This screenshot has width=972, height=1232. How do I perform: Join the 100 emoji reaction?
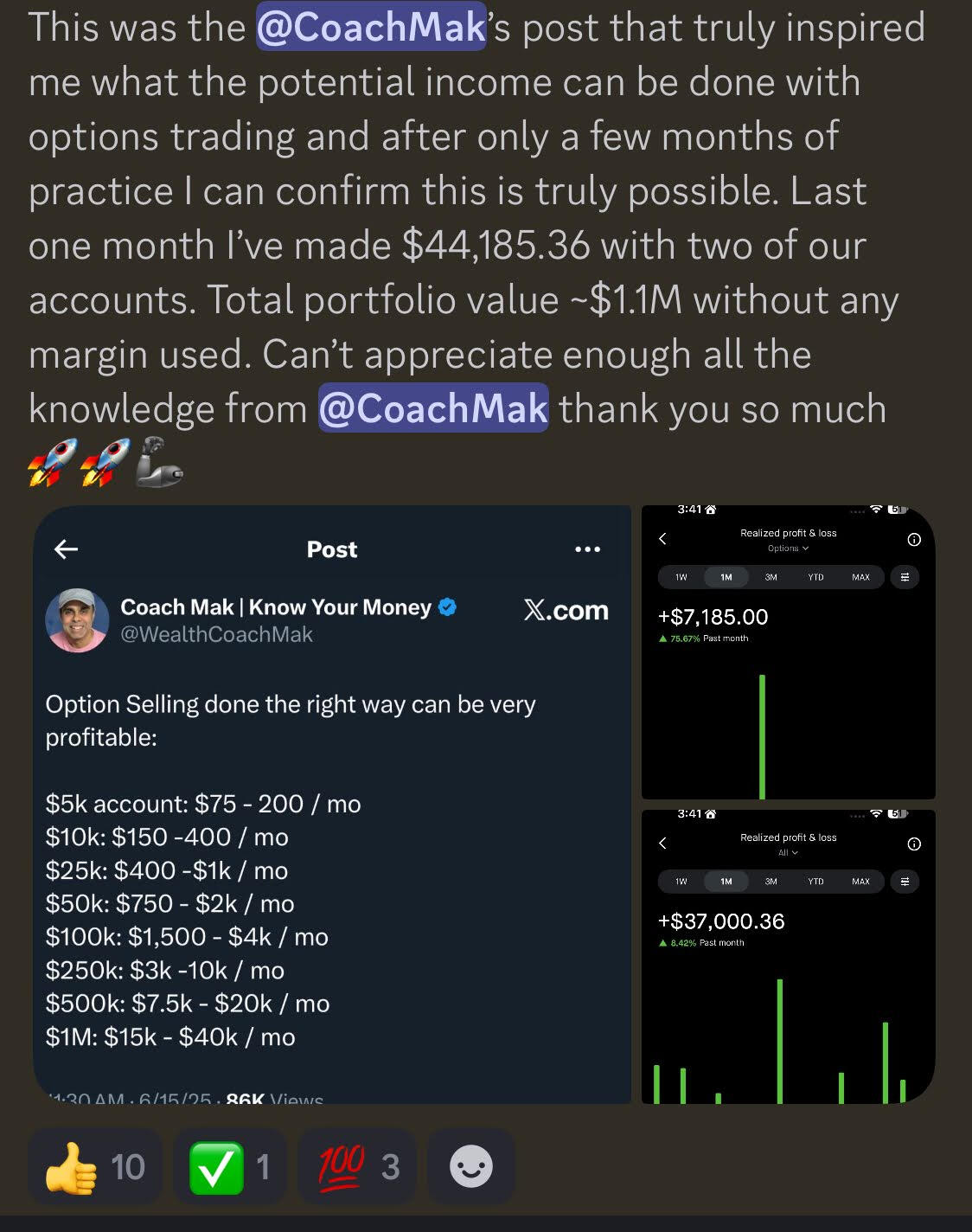tap(357, 1167)
